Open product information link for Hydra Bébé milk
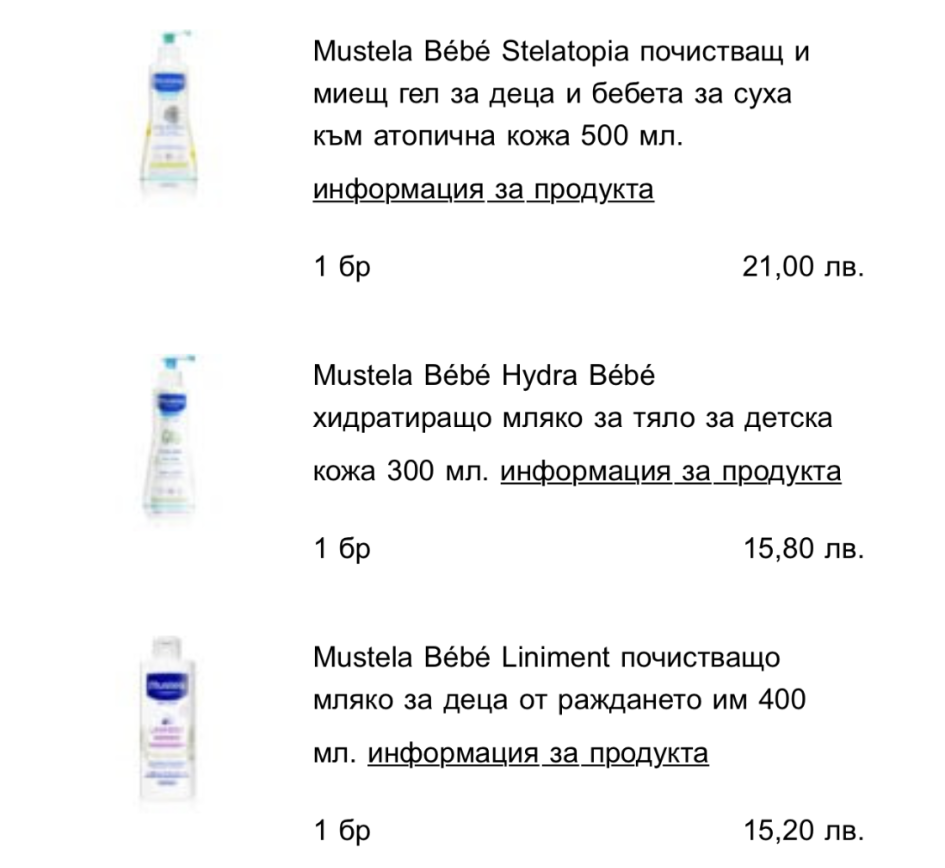Screen dimensions: 945x868 670,471
